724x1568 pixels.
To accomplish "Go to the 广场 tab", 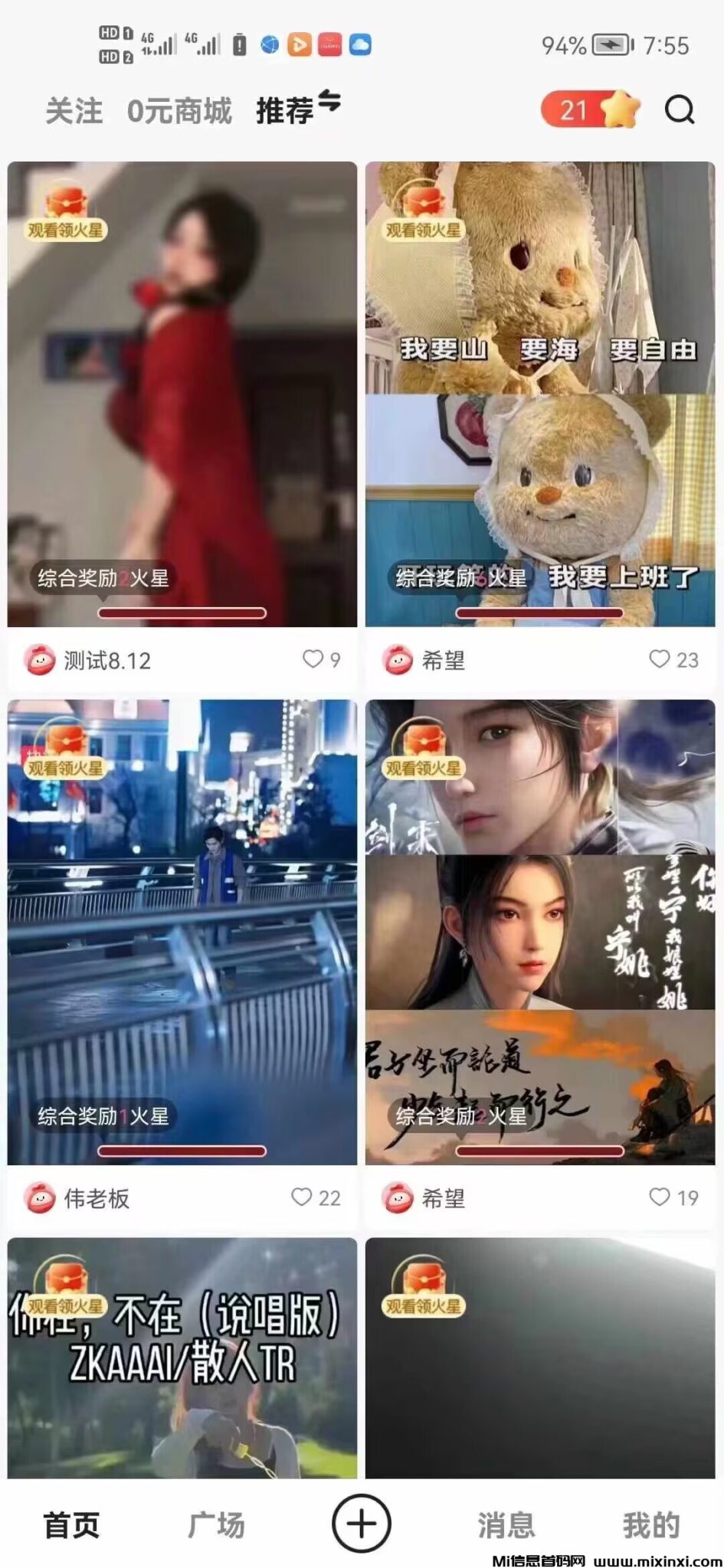I will point(217,1525).
